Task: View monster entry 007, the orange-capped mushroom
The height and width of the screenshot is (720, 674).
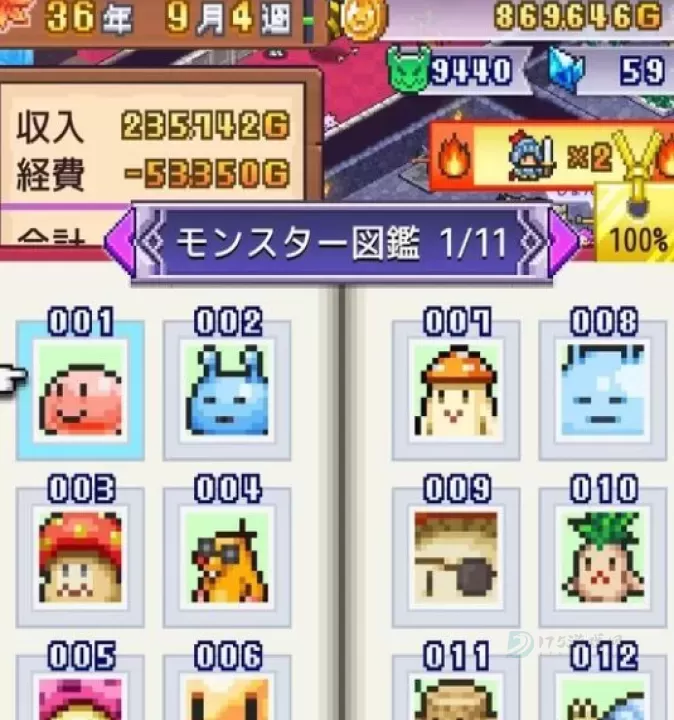Action: (456, 390)
